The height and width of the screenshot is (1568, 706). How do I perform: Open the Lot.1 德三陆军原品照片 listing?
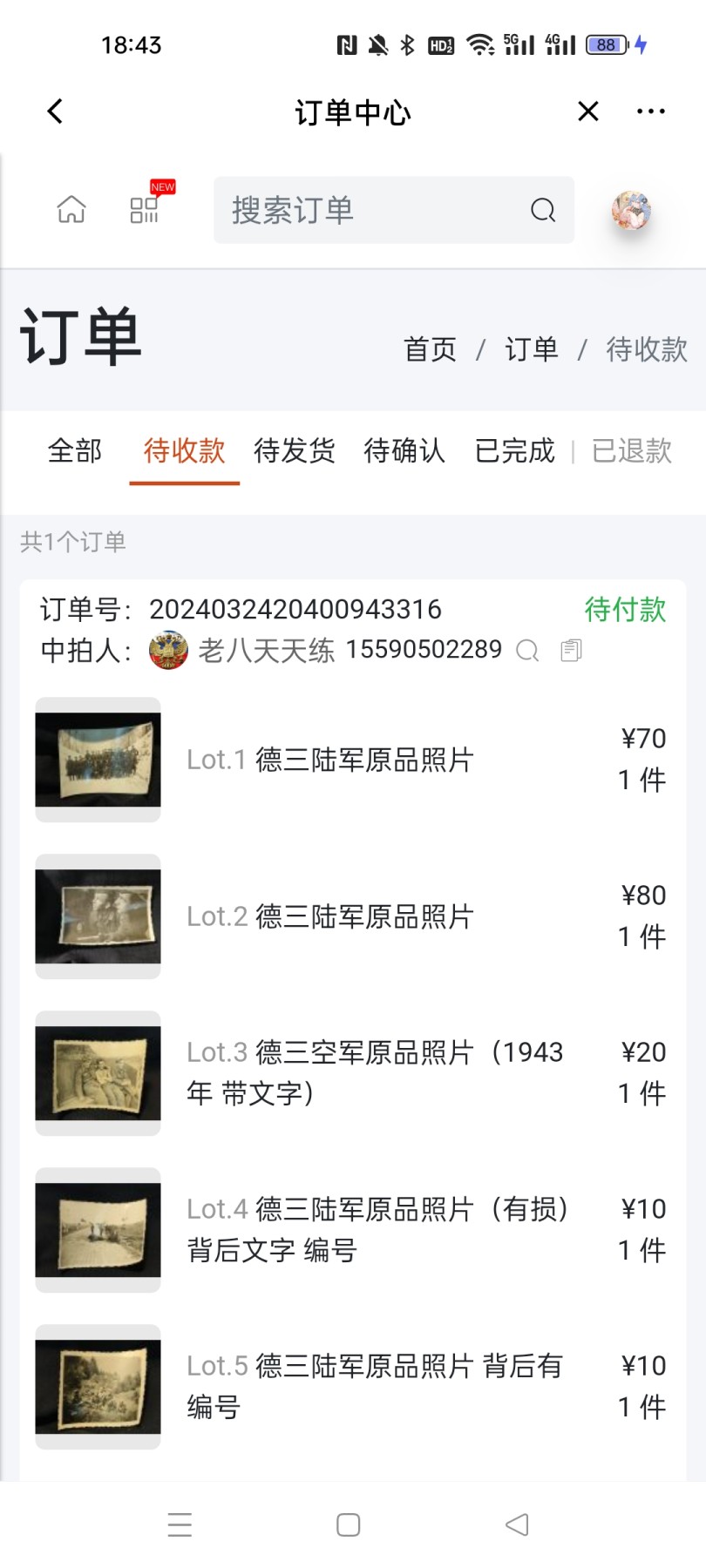click(331, 760)
